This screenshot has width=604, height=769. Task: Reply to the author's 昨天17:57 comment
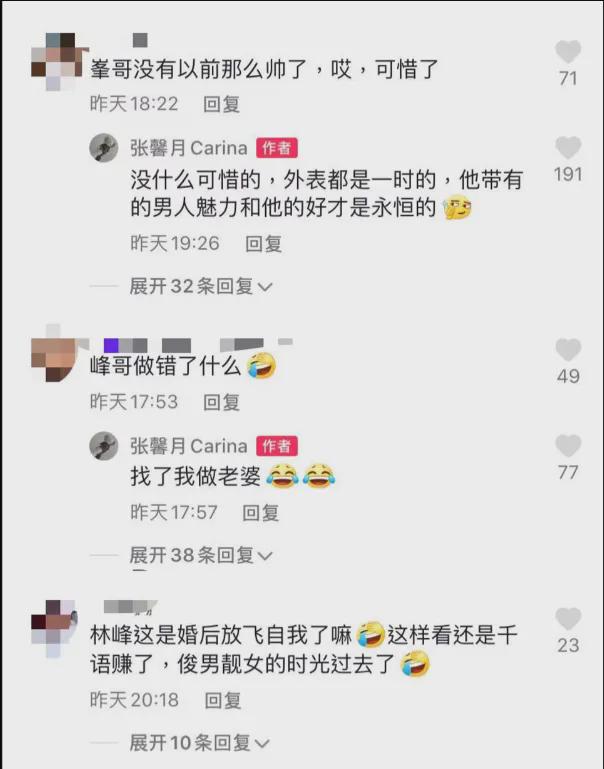262,513
